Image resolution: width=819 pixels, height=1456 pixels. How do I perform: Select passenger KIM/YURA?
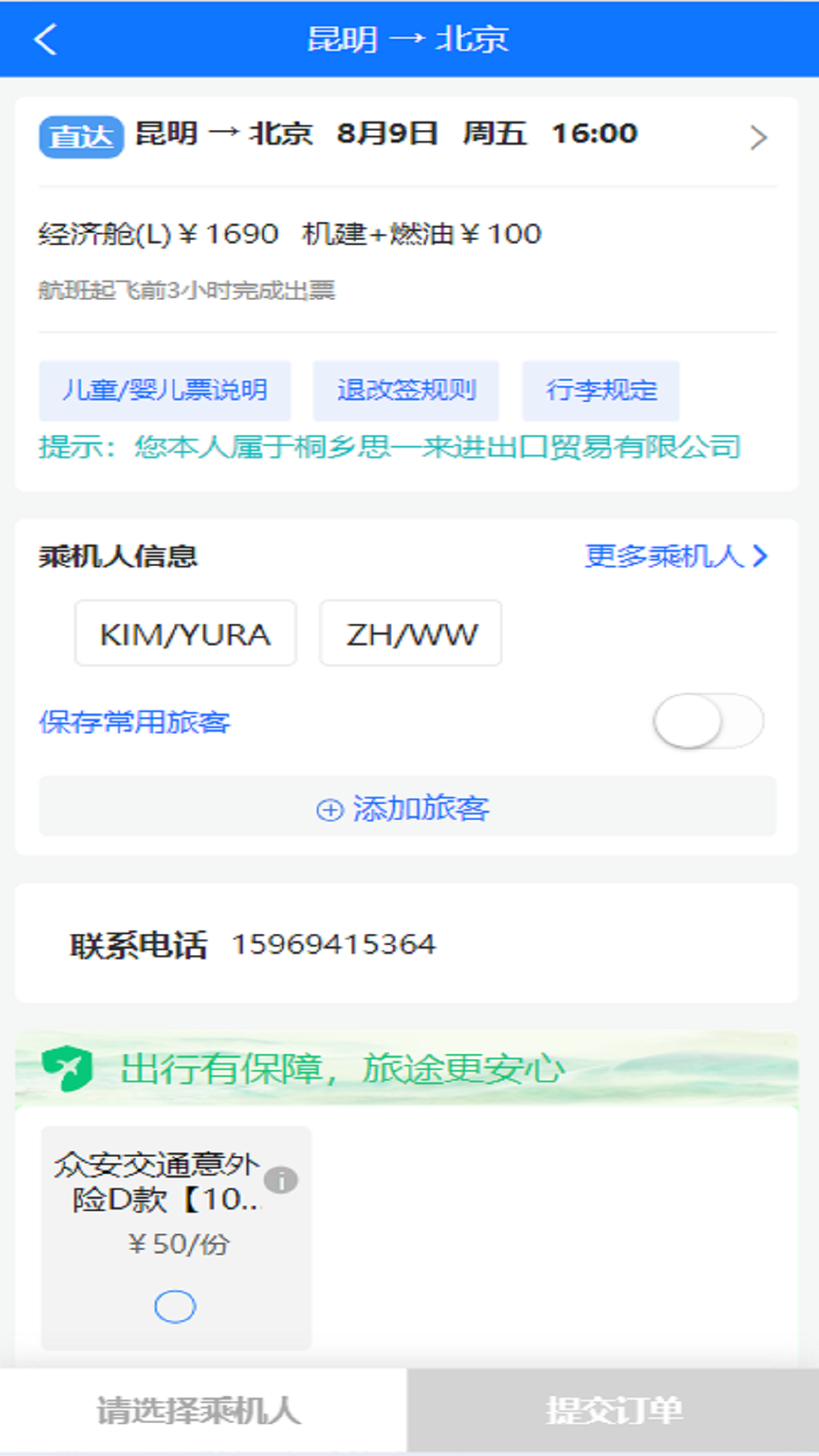coord(185,634)
